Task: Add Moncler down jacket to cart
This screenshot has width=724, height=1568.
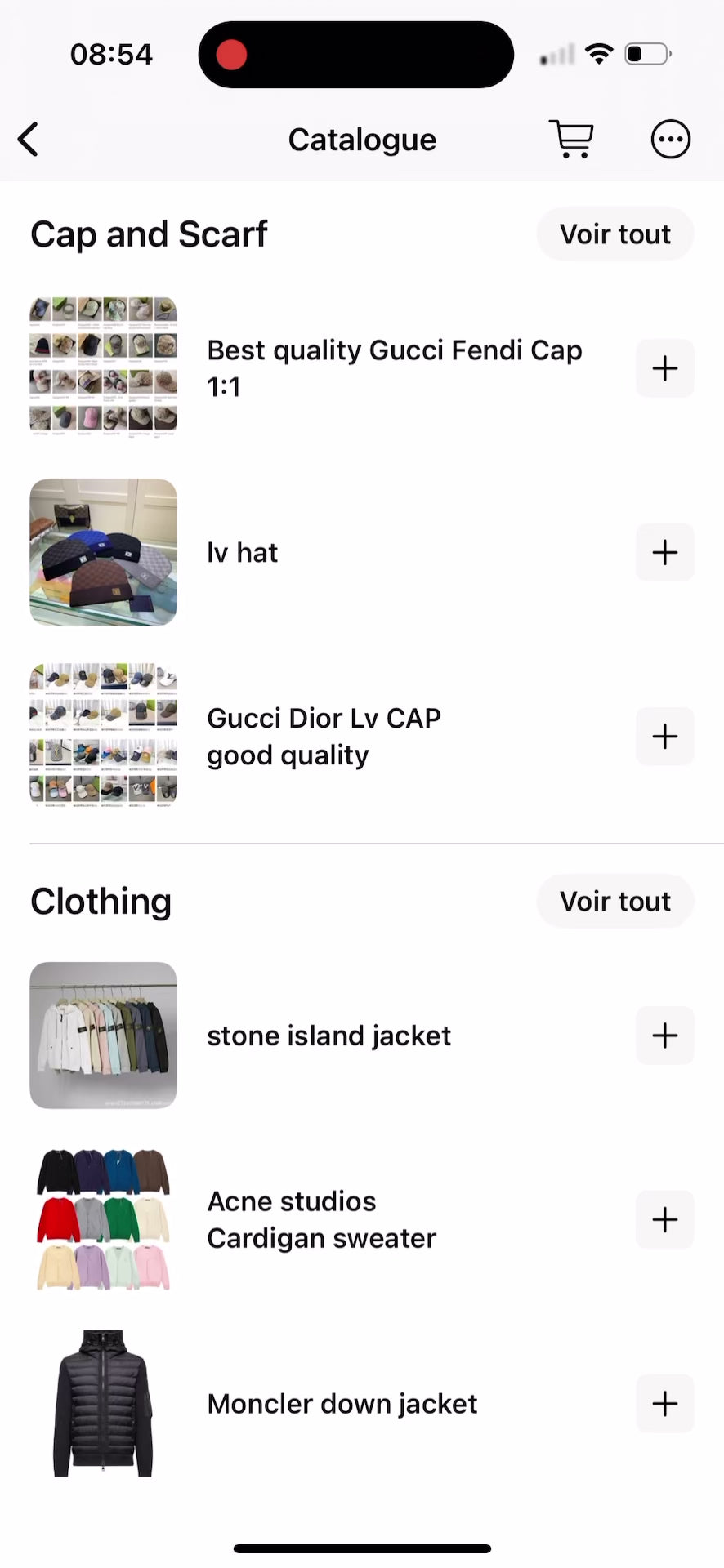Action: [x=664, y=1404]
